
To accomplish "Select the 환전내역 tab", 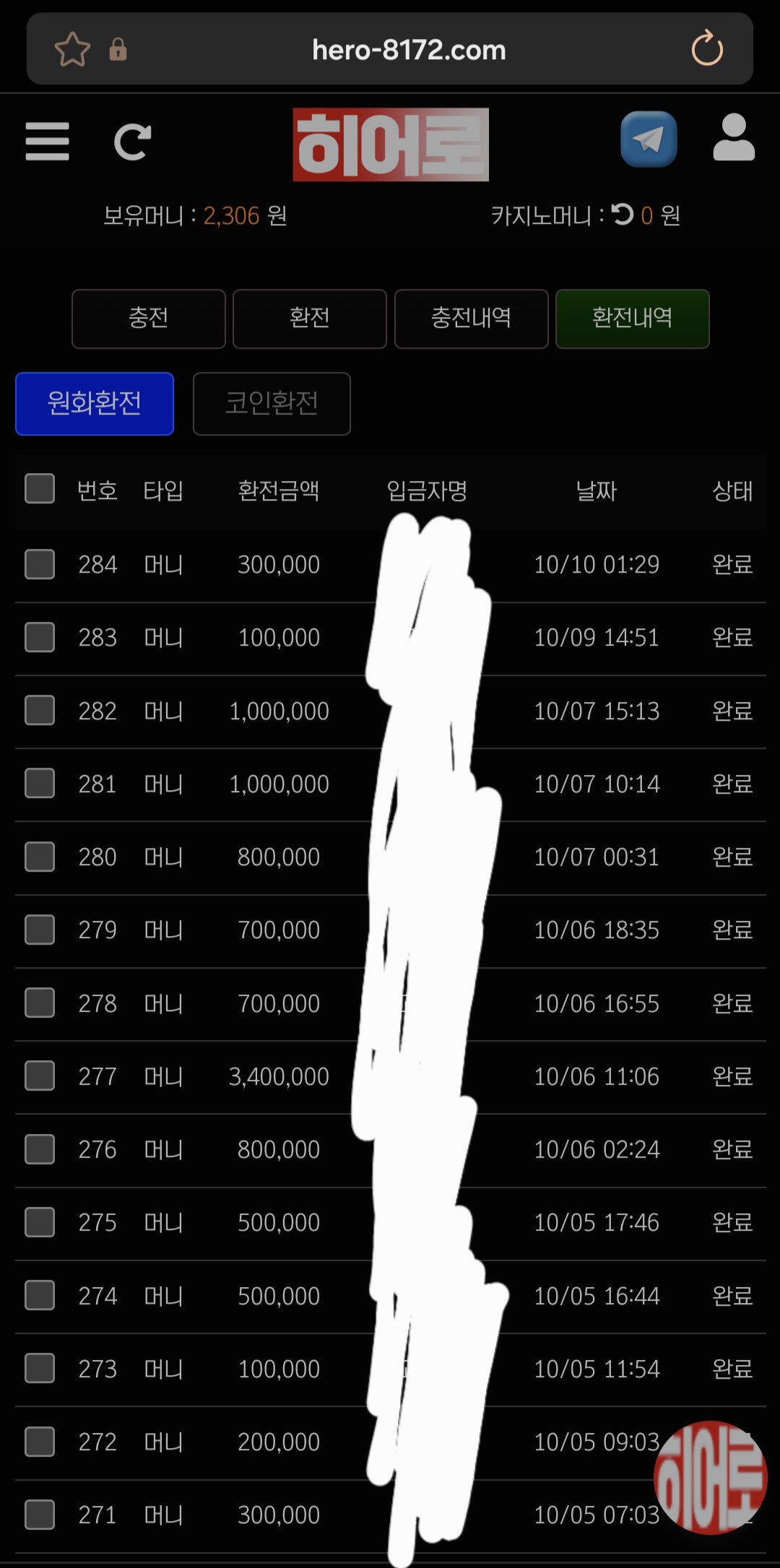I will [632, 319].
